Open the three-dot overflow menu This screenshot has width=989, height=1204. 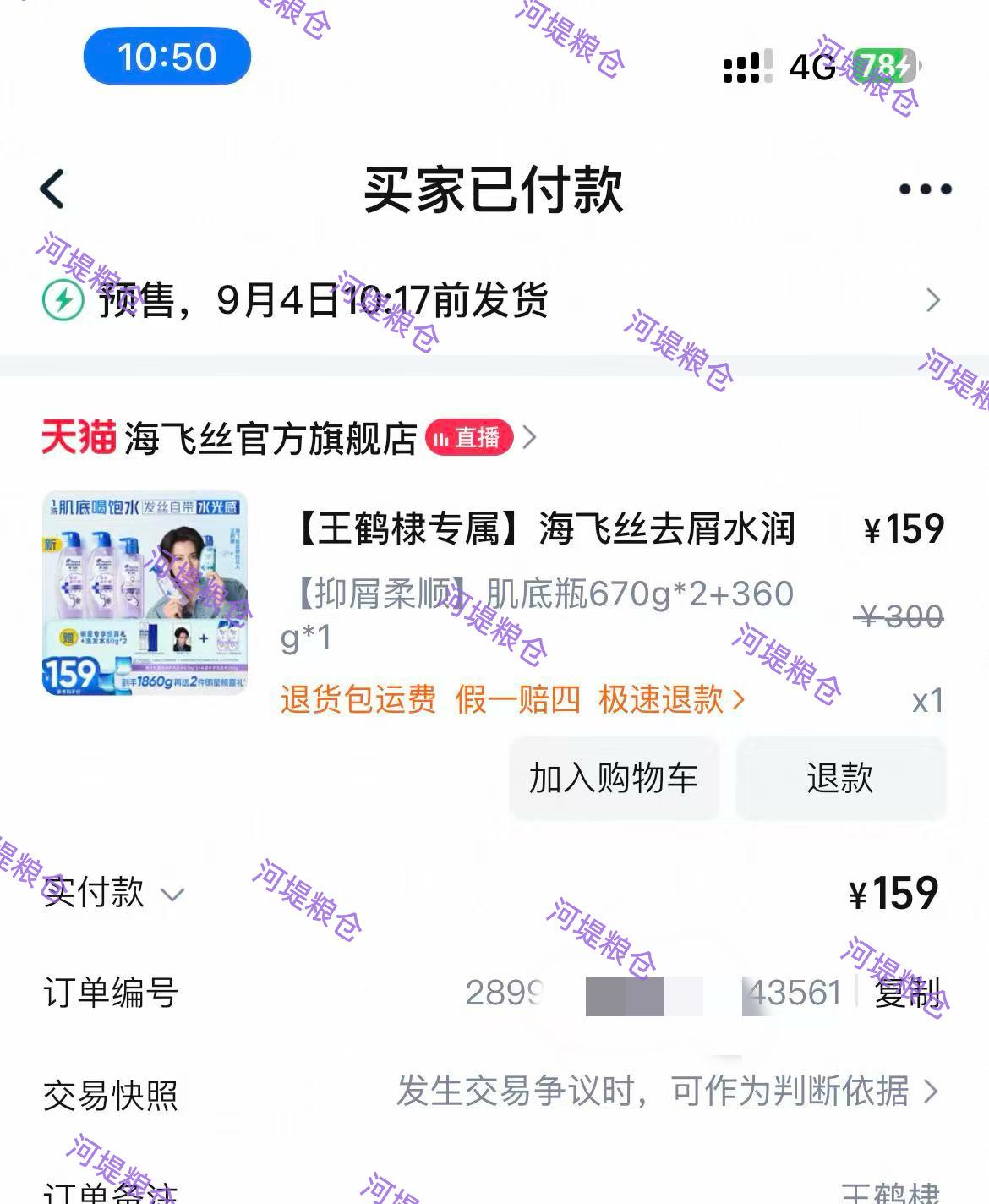click(x=925, y=189)
